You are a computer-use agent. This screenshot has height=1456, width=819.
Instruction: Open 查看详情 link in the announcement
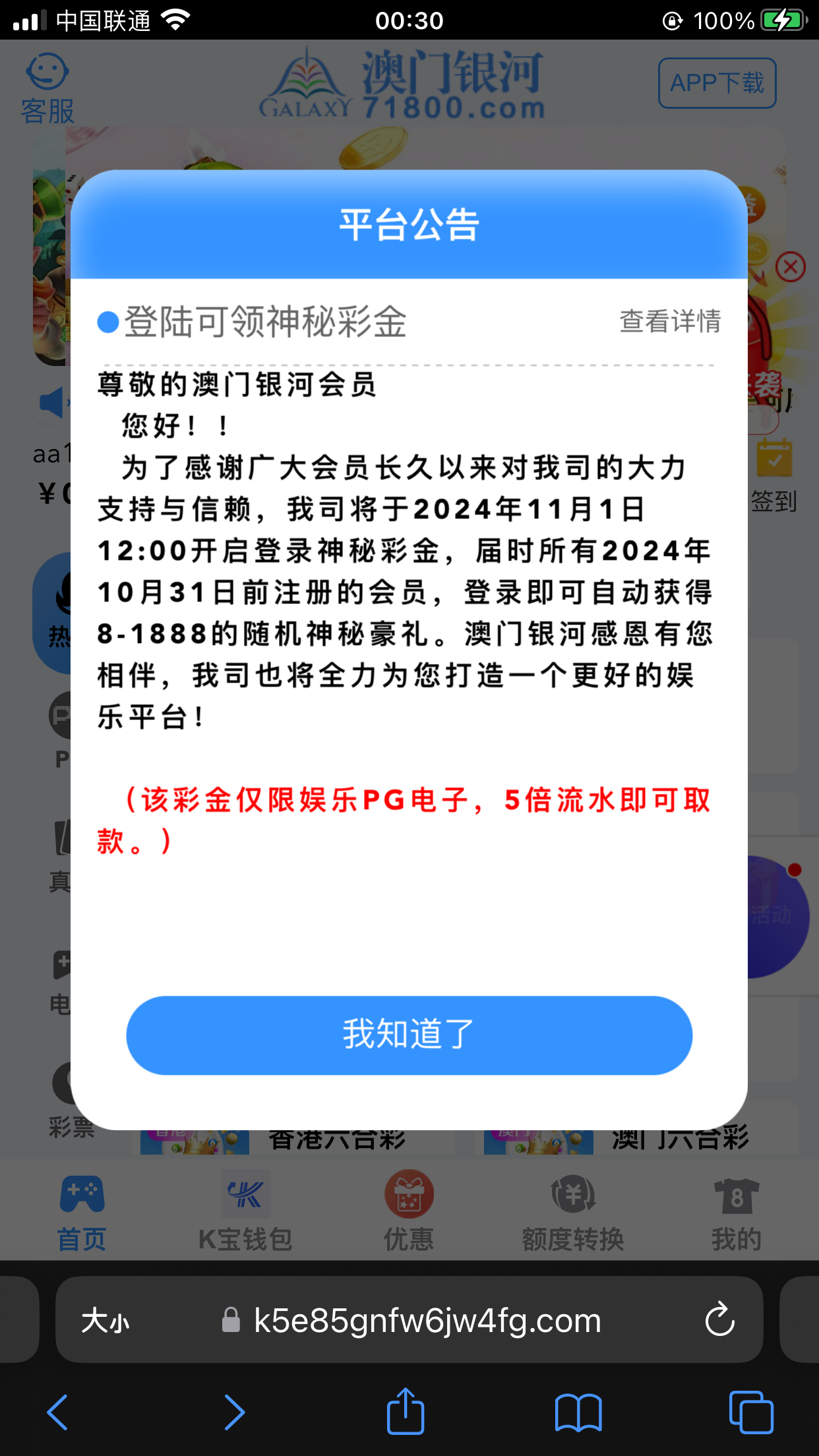[x=670, y=321]
